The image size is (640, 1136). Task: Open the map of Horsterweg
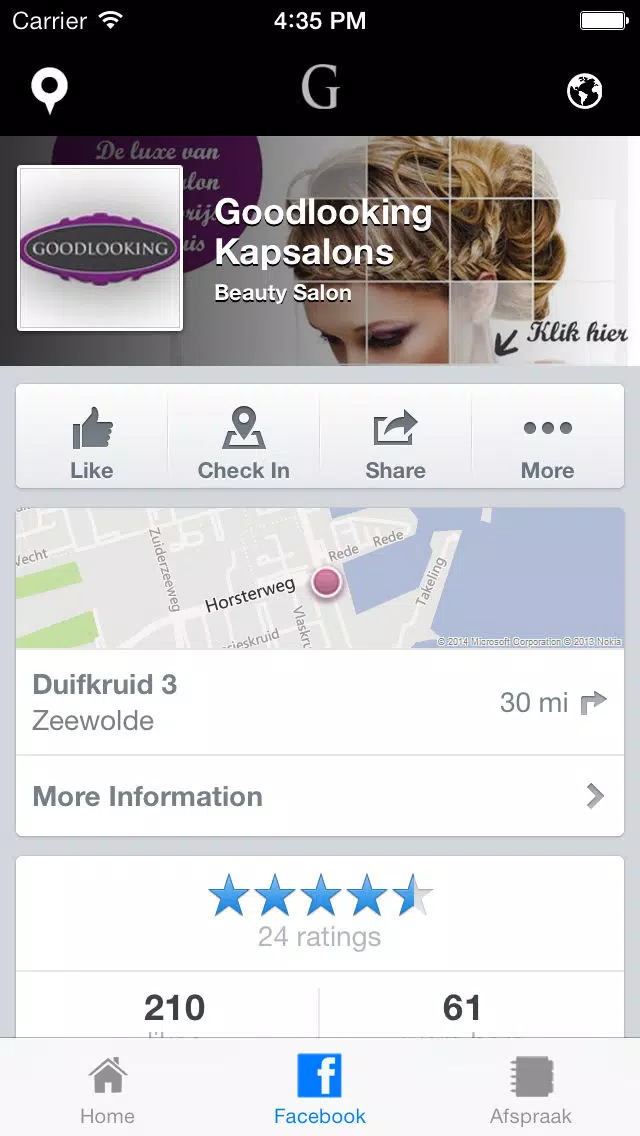[320, 578]
